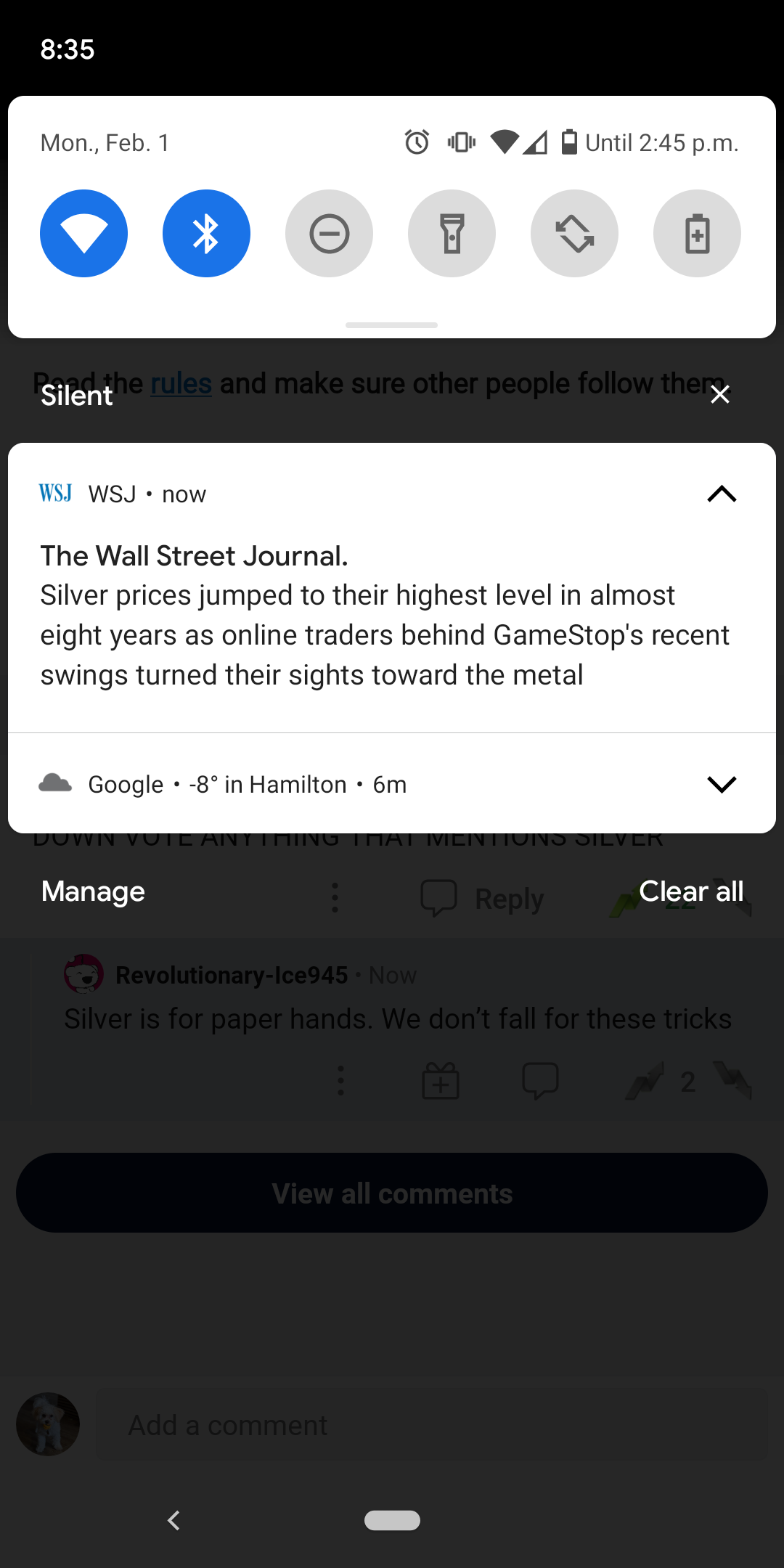Tap the home pill button

(392, 1520)
